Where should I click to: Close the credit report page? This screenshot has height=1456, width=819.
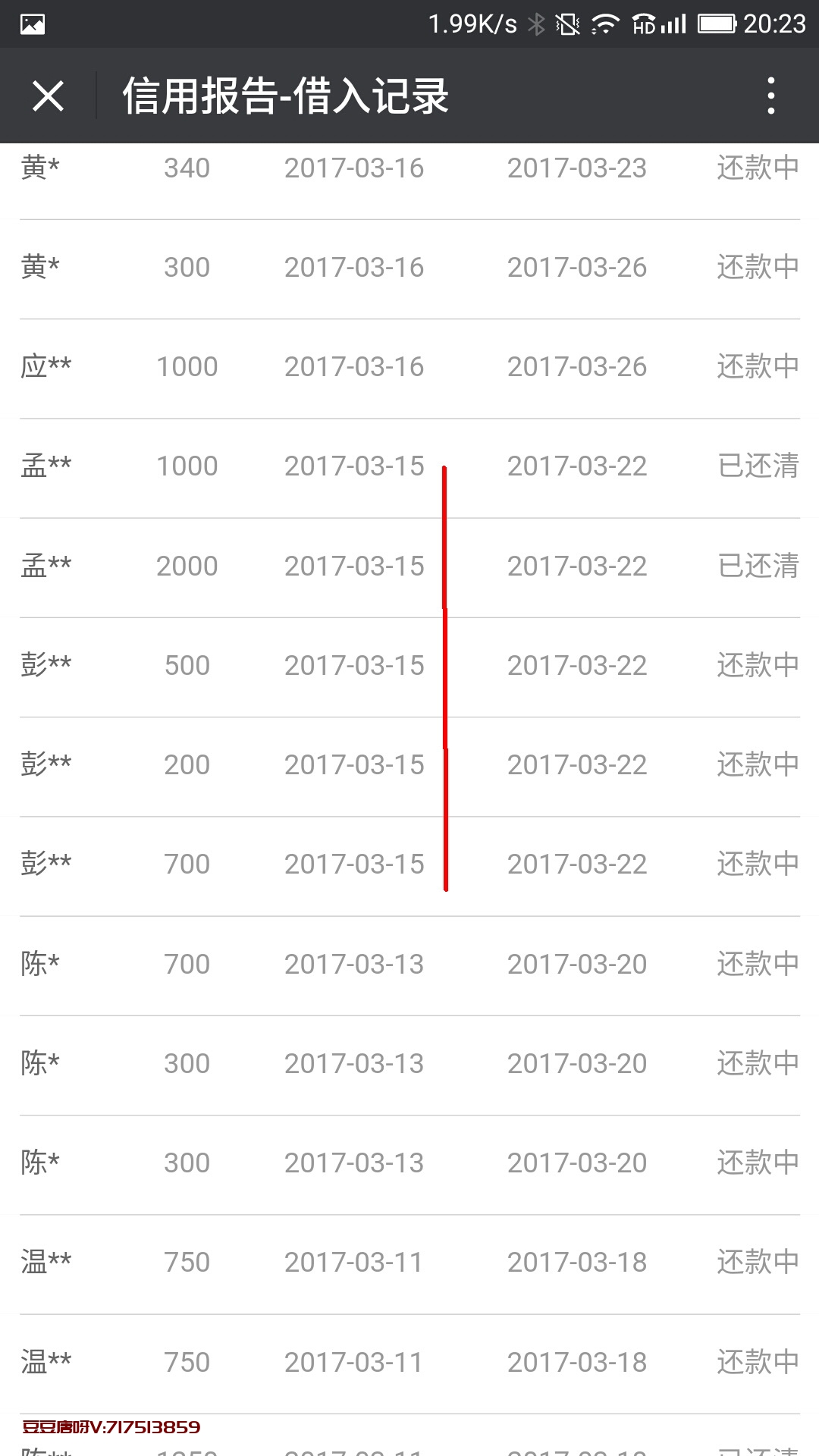click(x=48, y=96)
